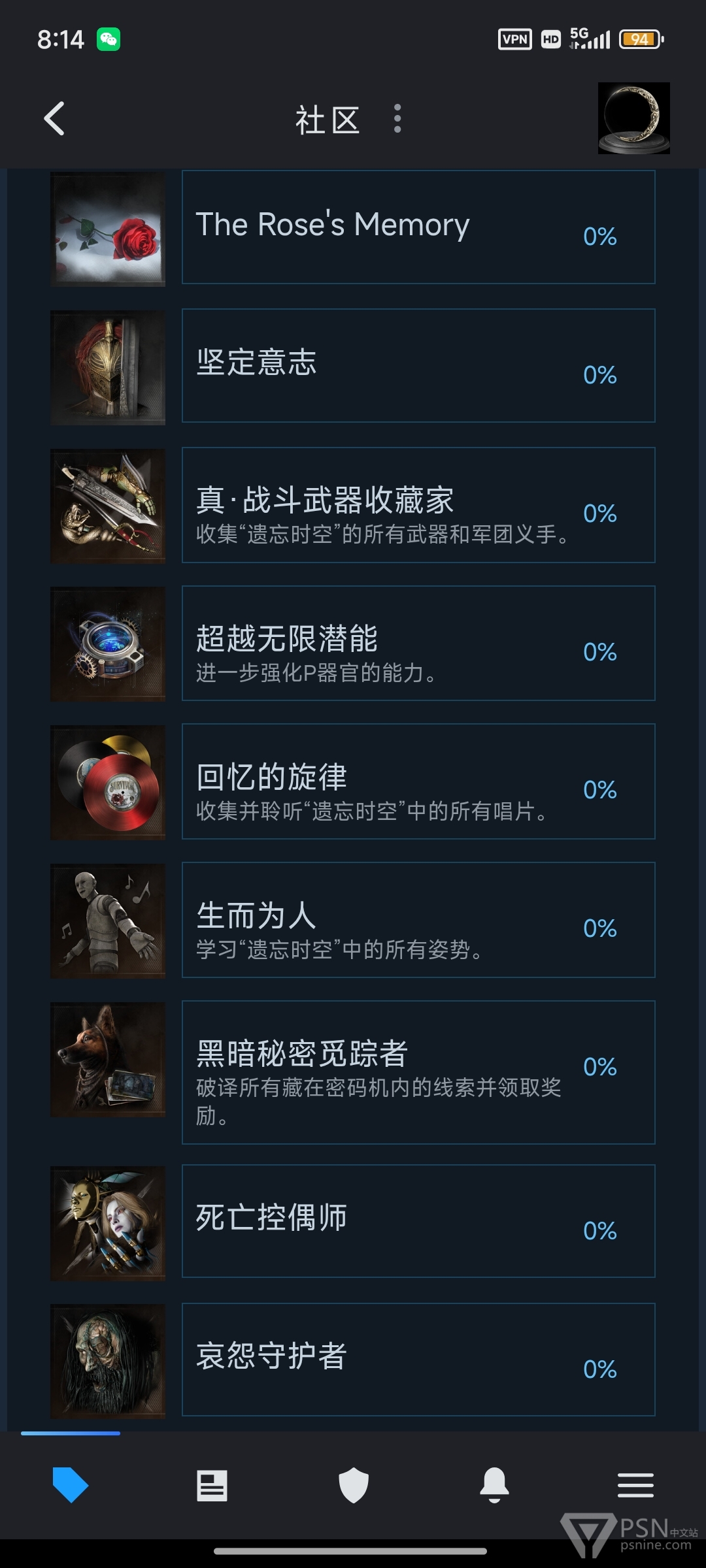Image resolution: width=706 pixels, height=1568 pixels.
Task: Open the 哀怨守护者 achievement
Action: tap(418, 1360)
